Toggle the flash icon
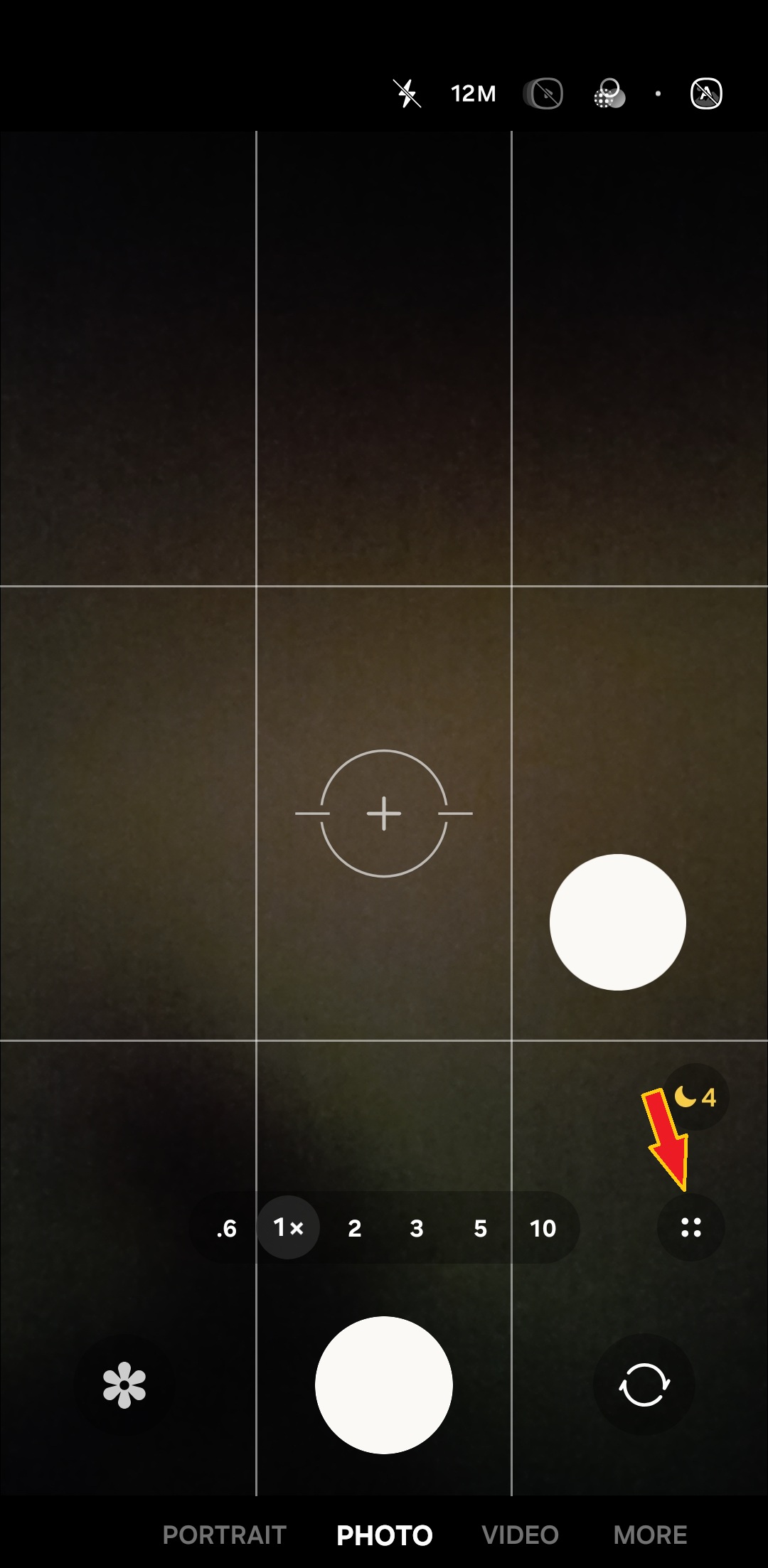Viewport: 768px width, 1568px height. [407, 93]
